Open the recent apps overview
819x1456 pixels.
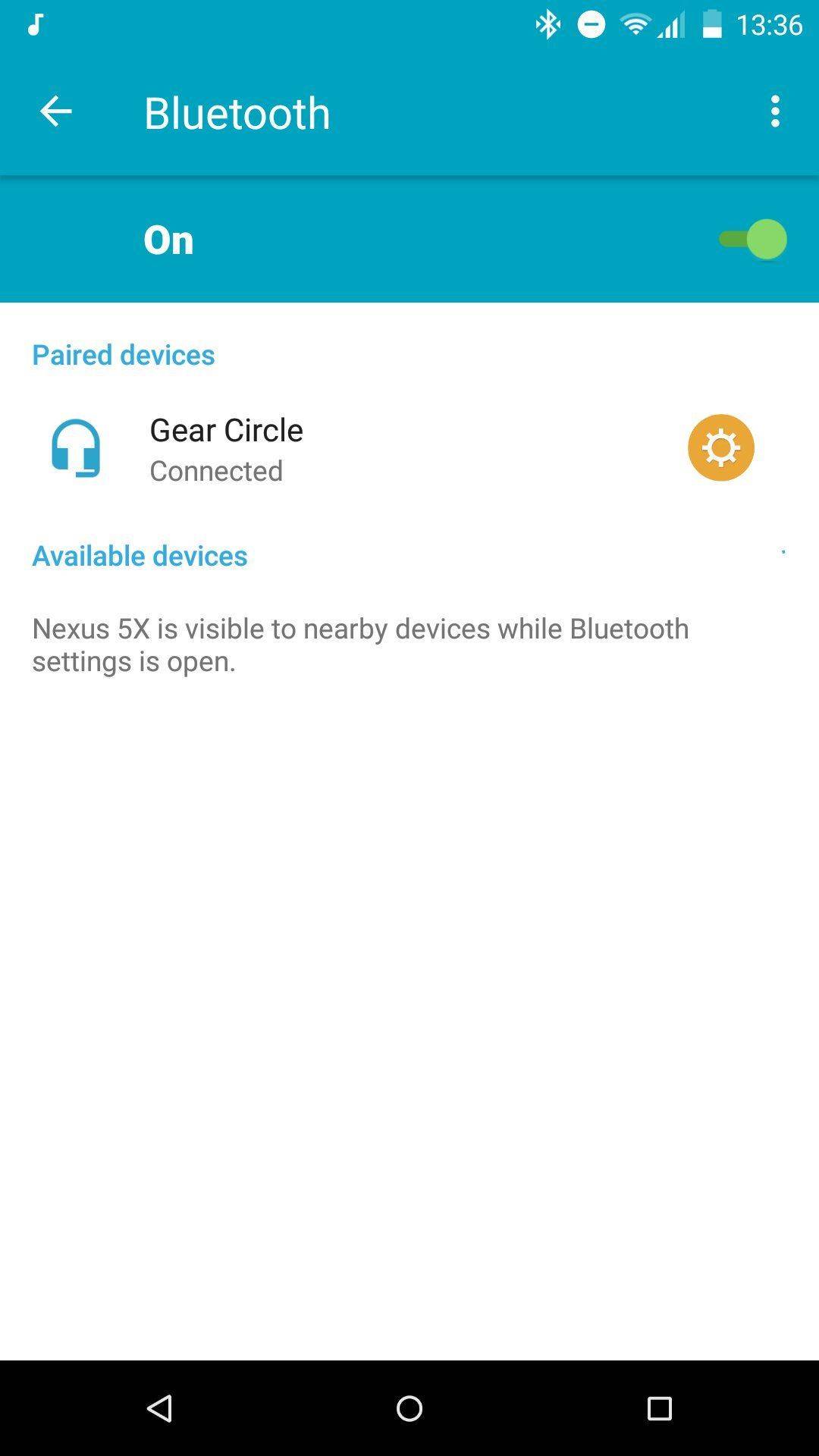tap(659, 1408)
